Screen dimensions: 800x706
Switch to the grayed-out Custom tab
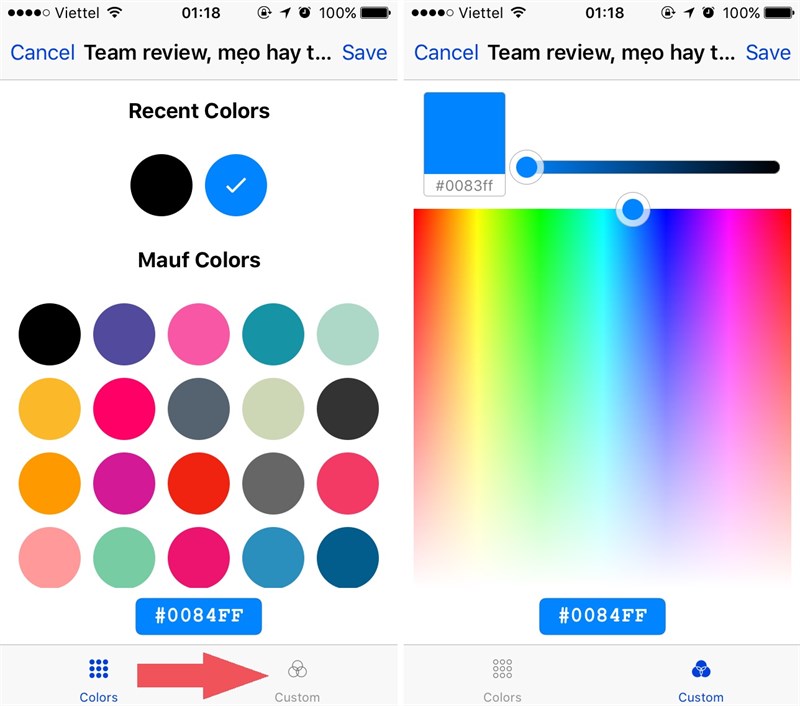click(297, 679)
